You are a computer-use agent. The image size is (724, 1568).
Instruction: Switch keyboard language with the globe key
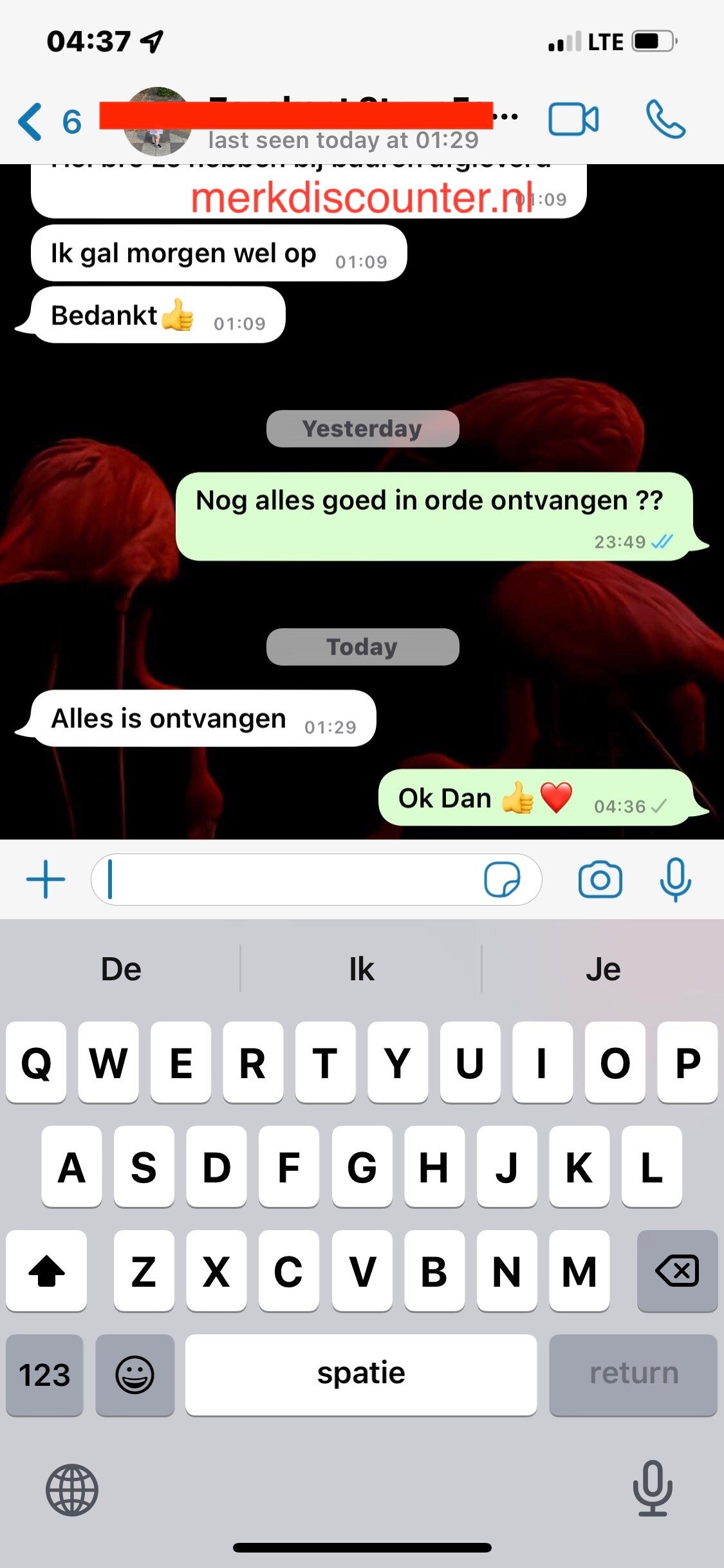point(71,1489)
